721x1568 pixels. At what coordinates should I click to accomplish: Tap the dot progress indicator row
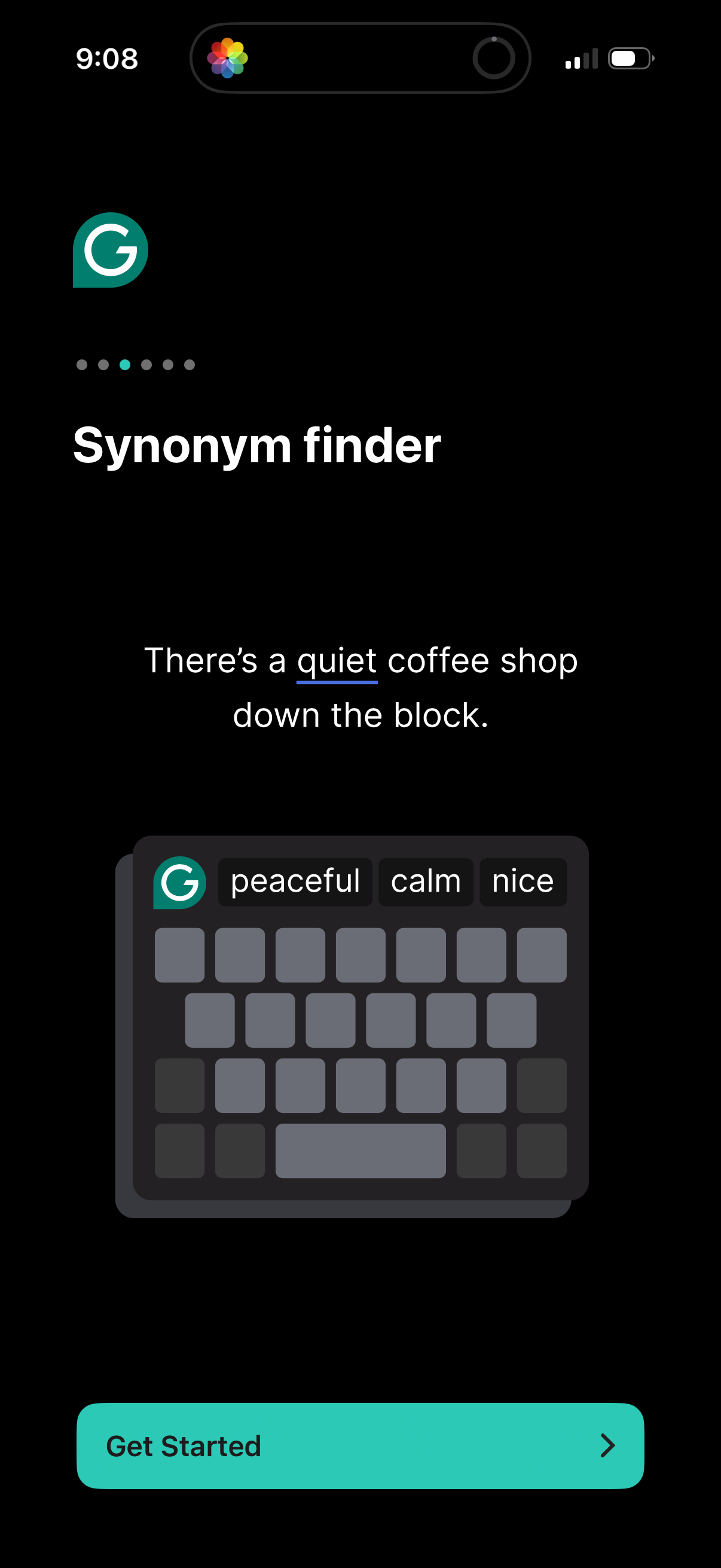[x=136, y=364]
